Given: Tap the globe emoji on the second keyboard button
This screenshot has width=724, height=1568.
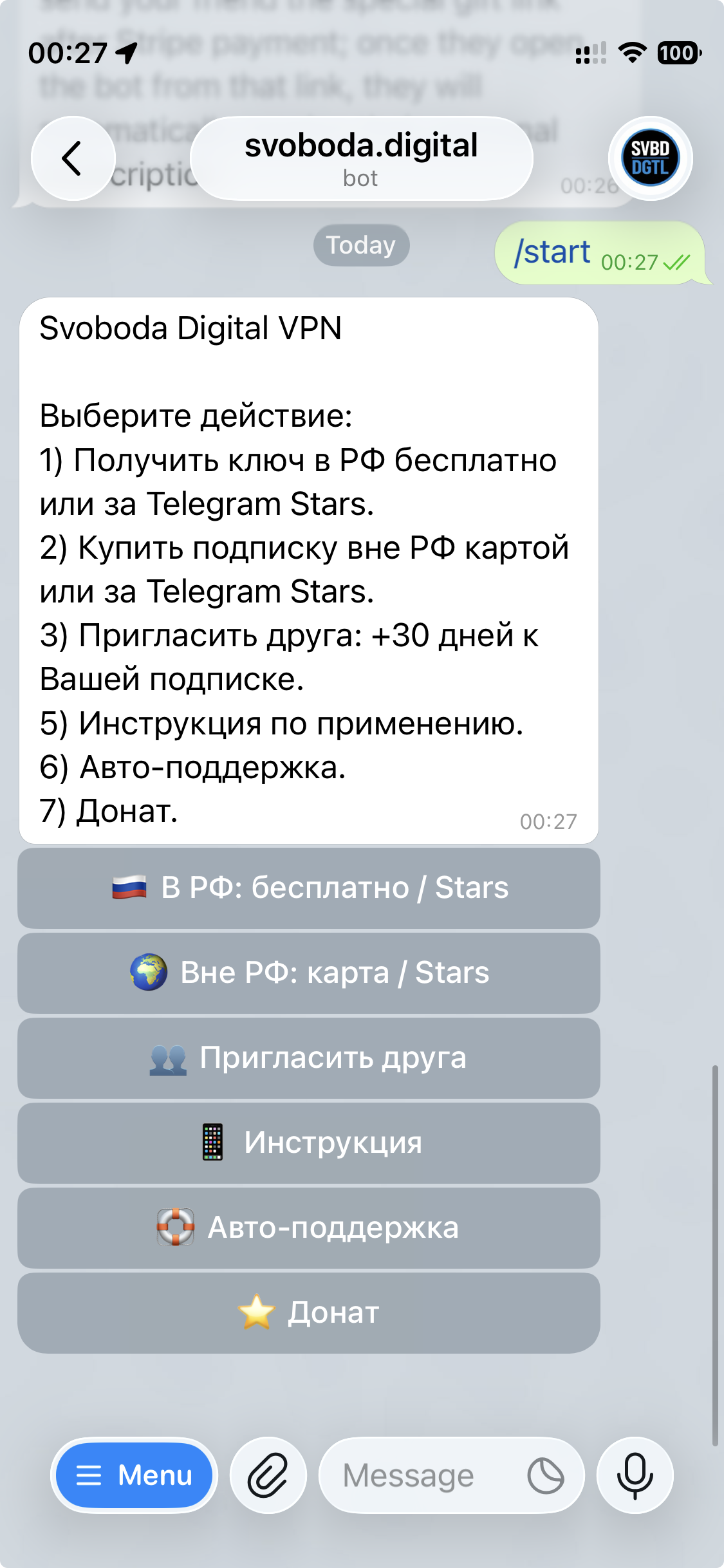Looking at the screenshot, I should pos(147,972).
